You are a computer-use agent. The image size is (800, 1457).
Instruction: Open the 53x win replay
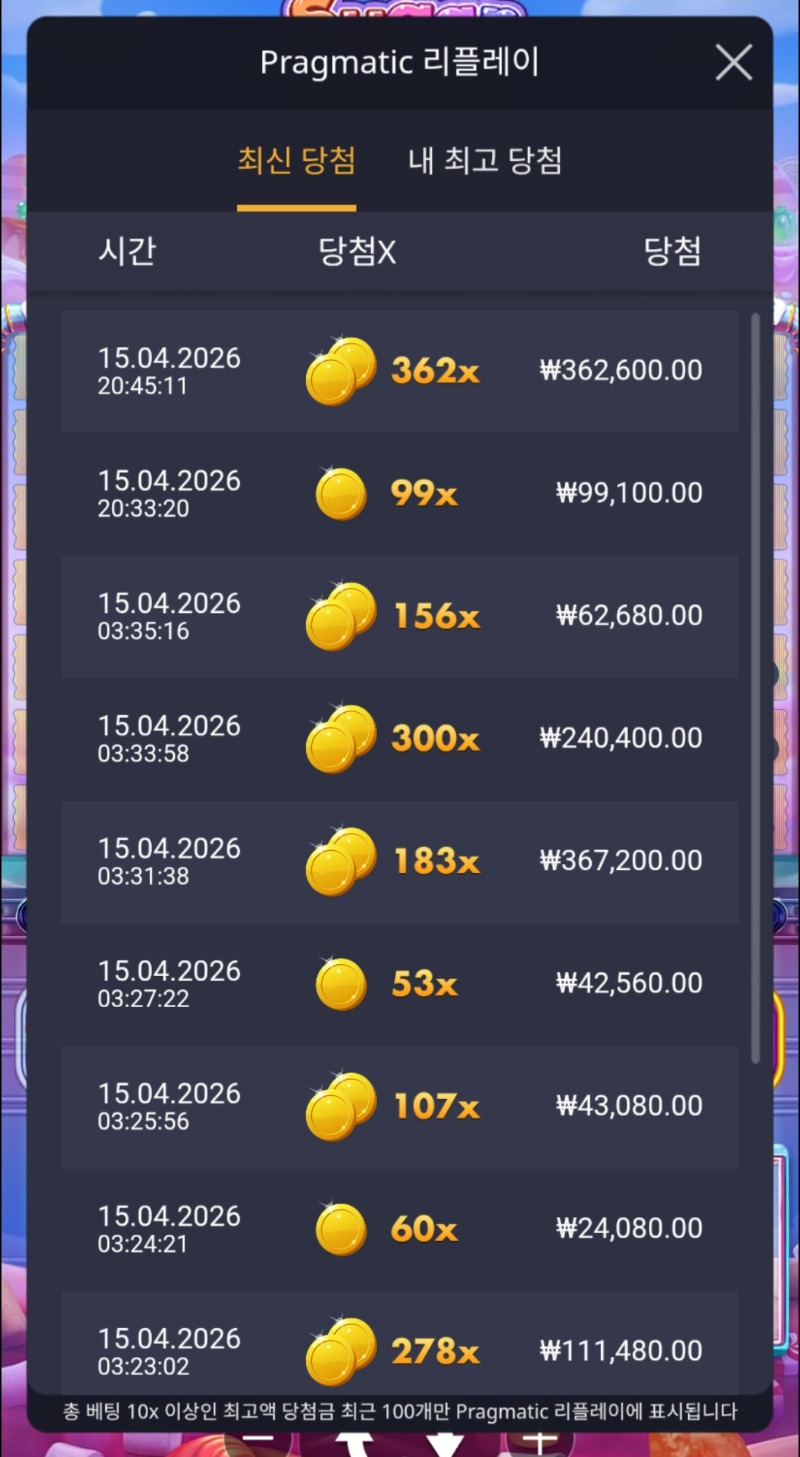(x=400, y=984)
